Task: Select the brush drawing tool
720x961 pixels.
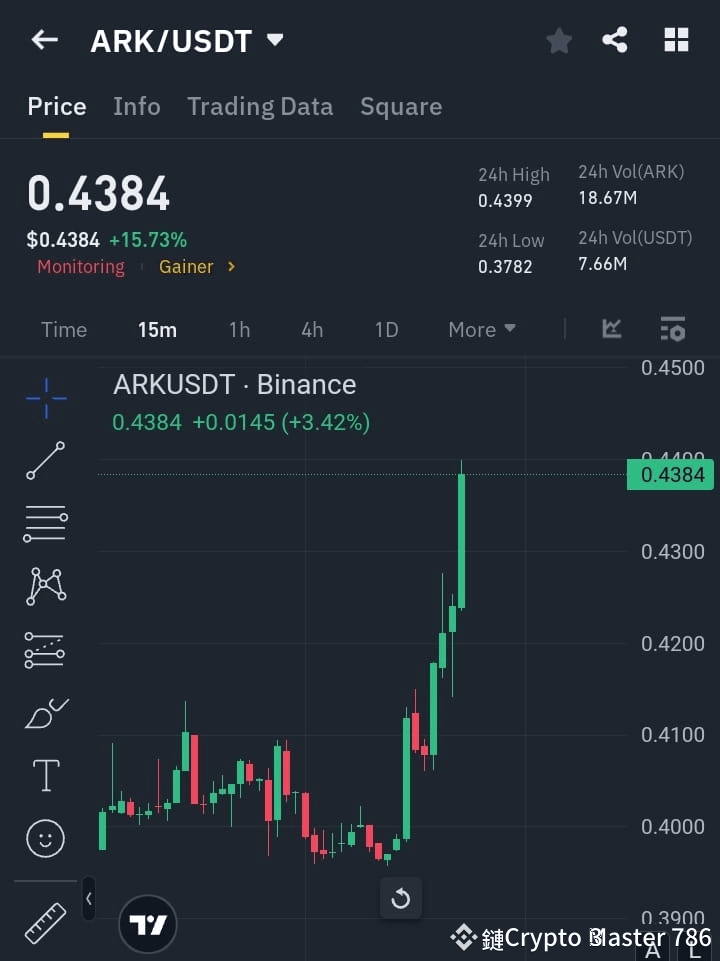Action: [x=44, y=713]
